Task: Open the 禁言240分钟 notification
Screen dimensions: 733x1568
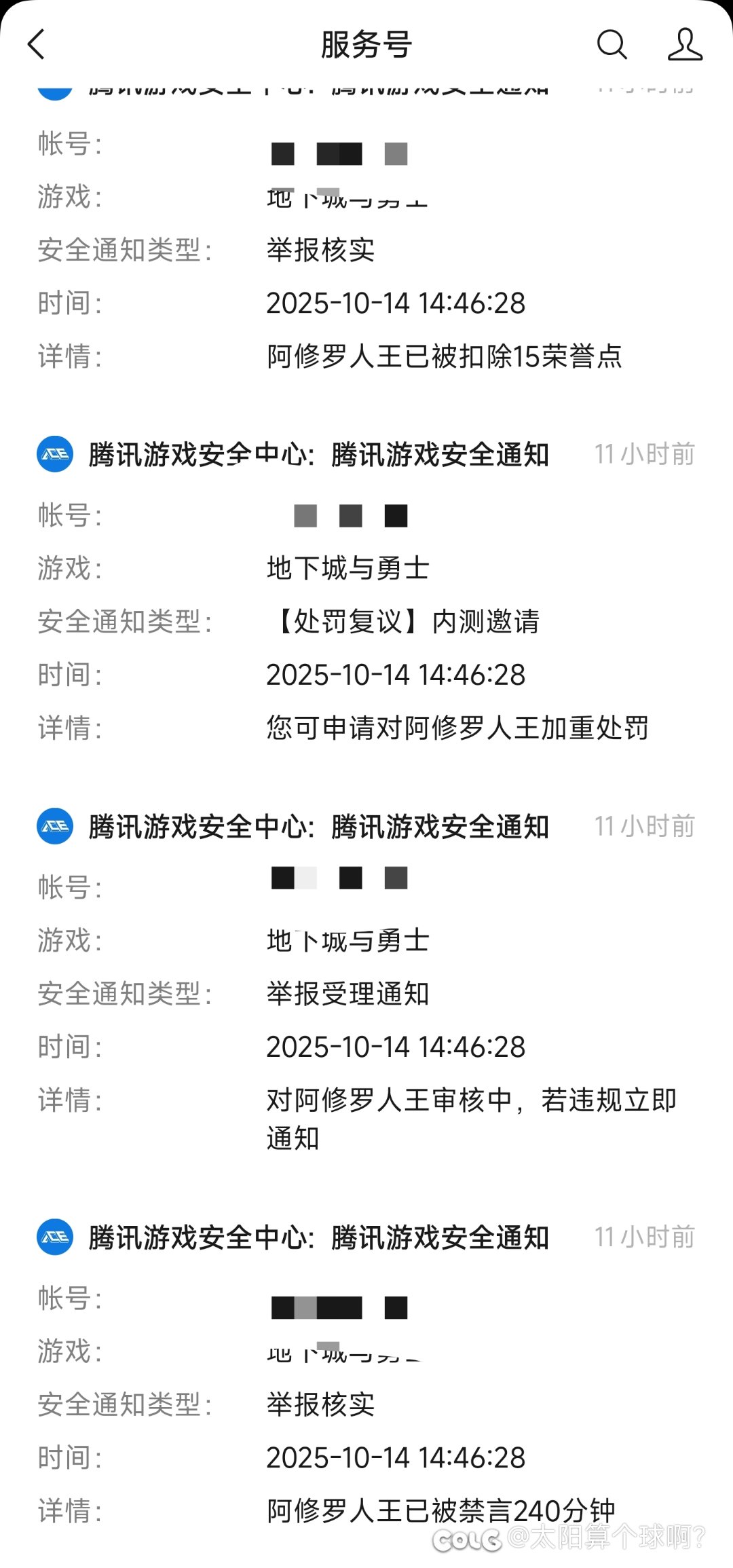Action: [x=440, y=1511]
